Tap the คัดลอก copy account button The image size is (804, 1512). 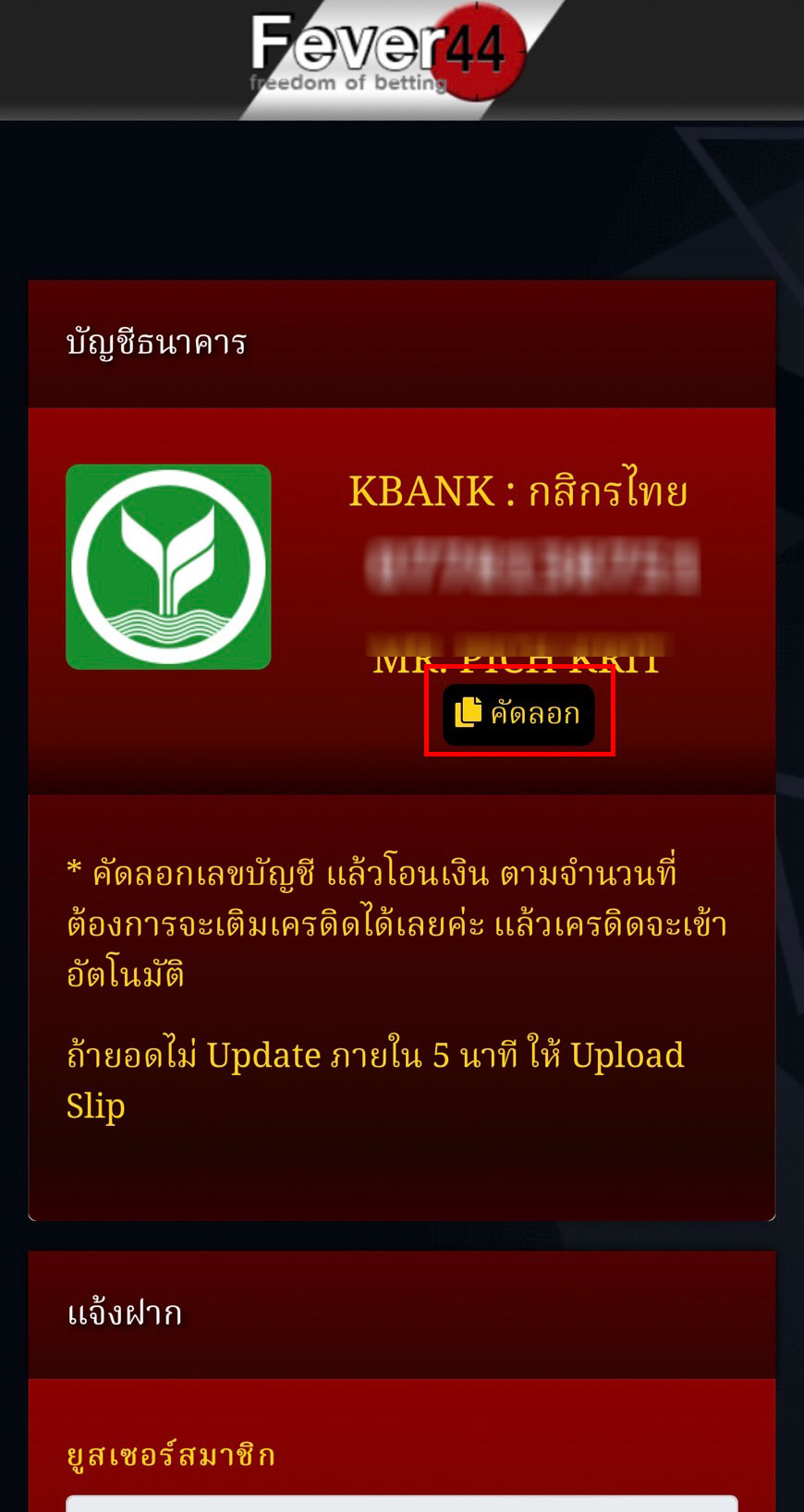click(x=518, y=714)
